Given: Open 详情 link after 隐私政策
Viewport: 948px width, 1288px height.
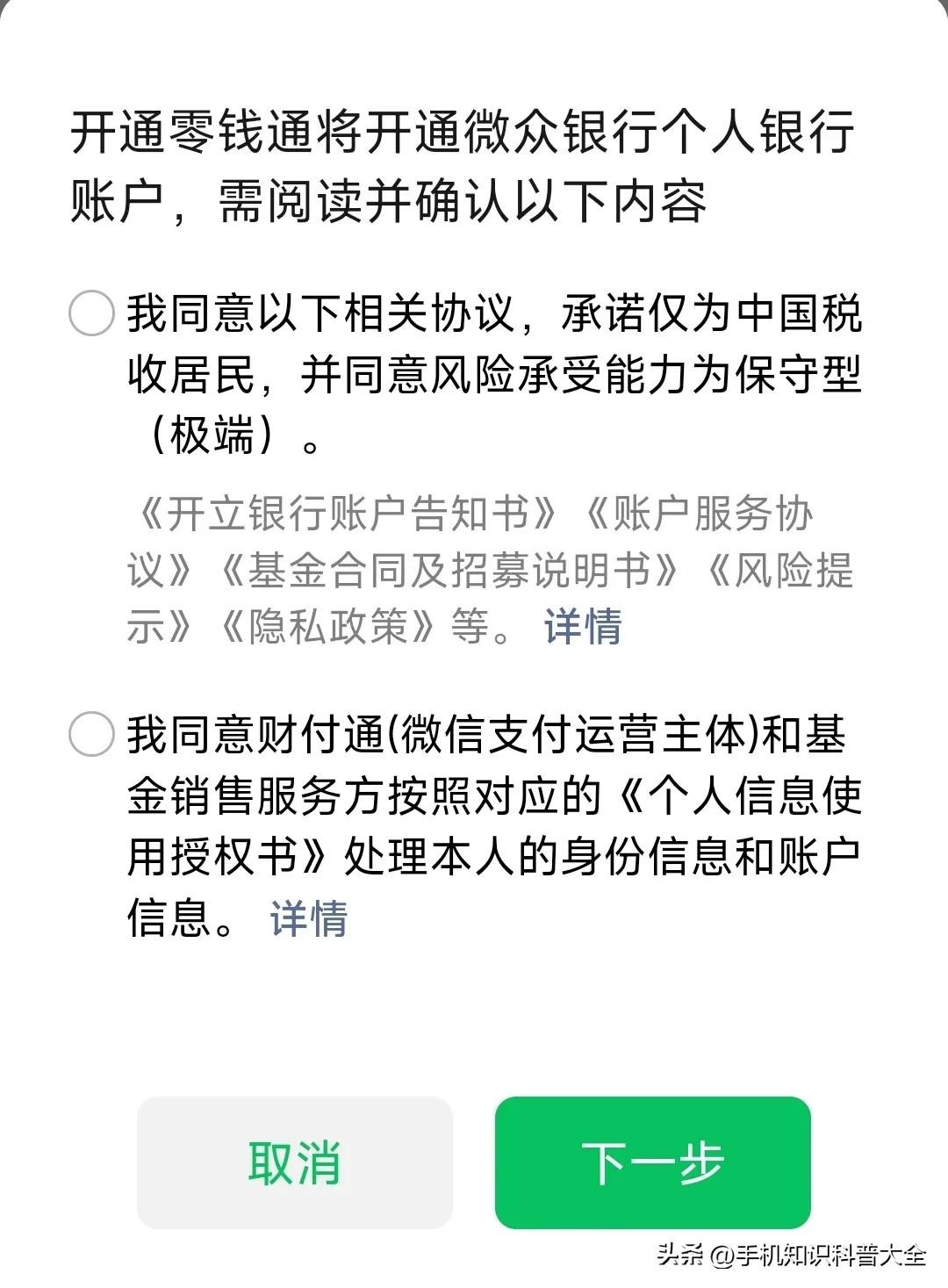Looking at the screenshot, I should 583,627.
